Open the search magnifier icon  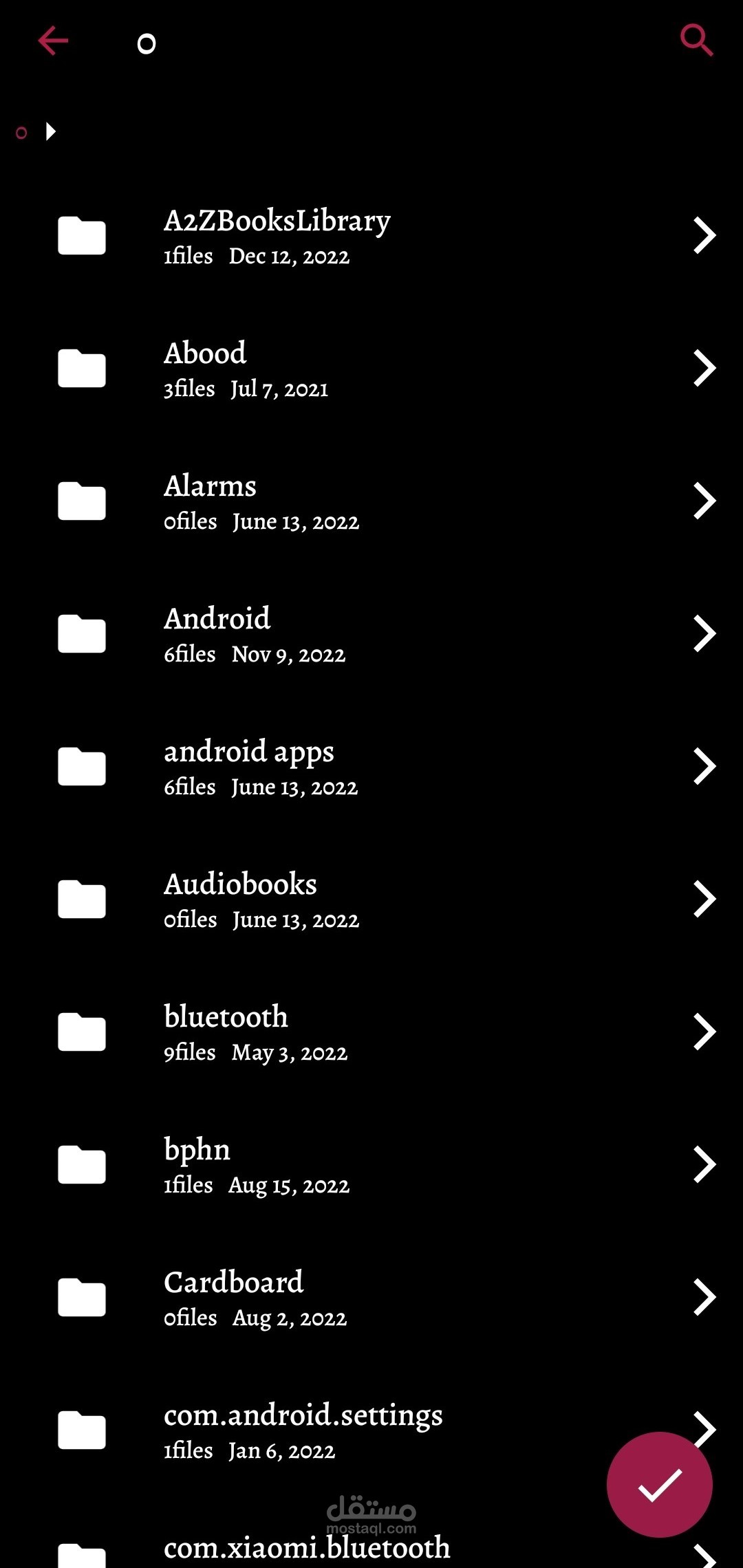(696, 40)
